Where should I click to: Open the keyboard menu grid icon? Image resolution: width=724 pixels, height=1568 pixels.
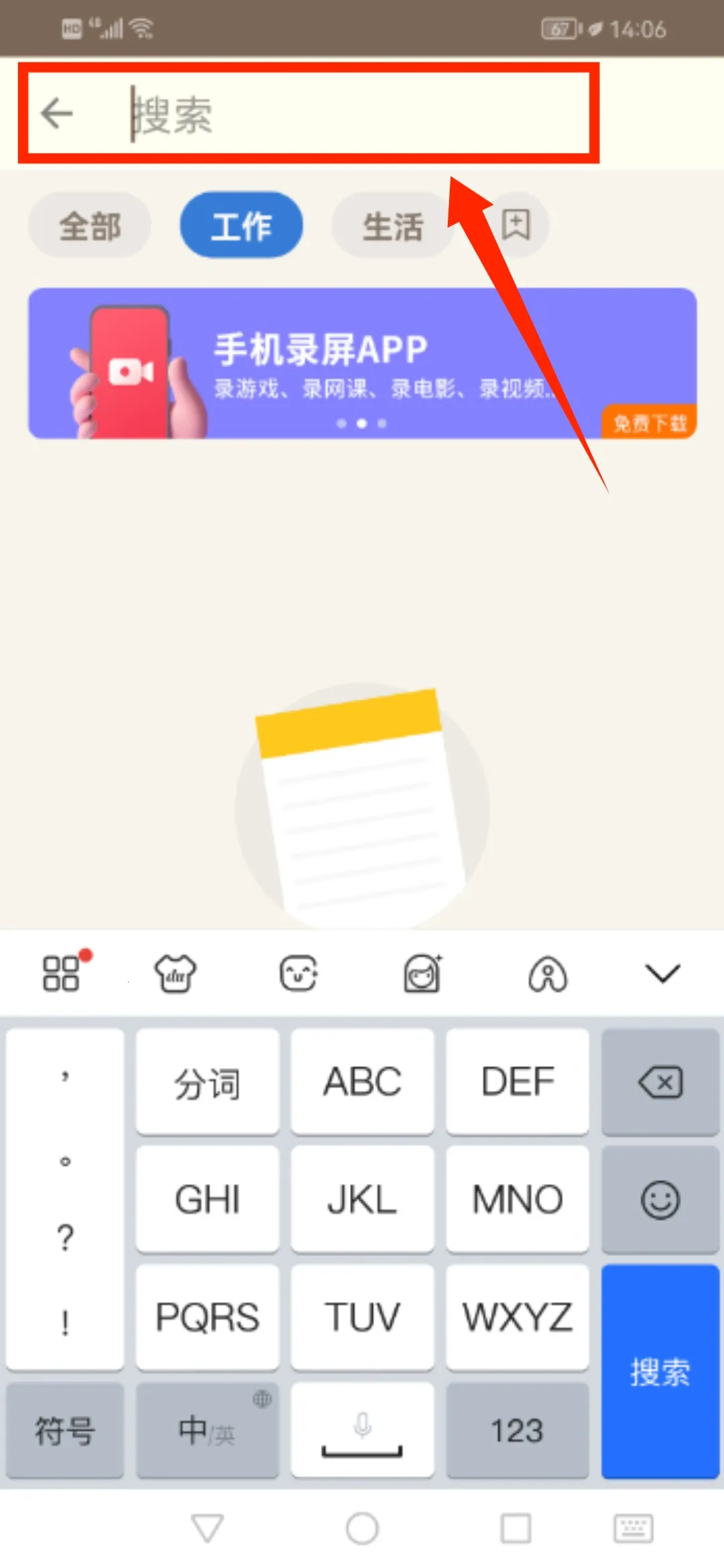tap(62, 974)
